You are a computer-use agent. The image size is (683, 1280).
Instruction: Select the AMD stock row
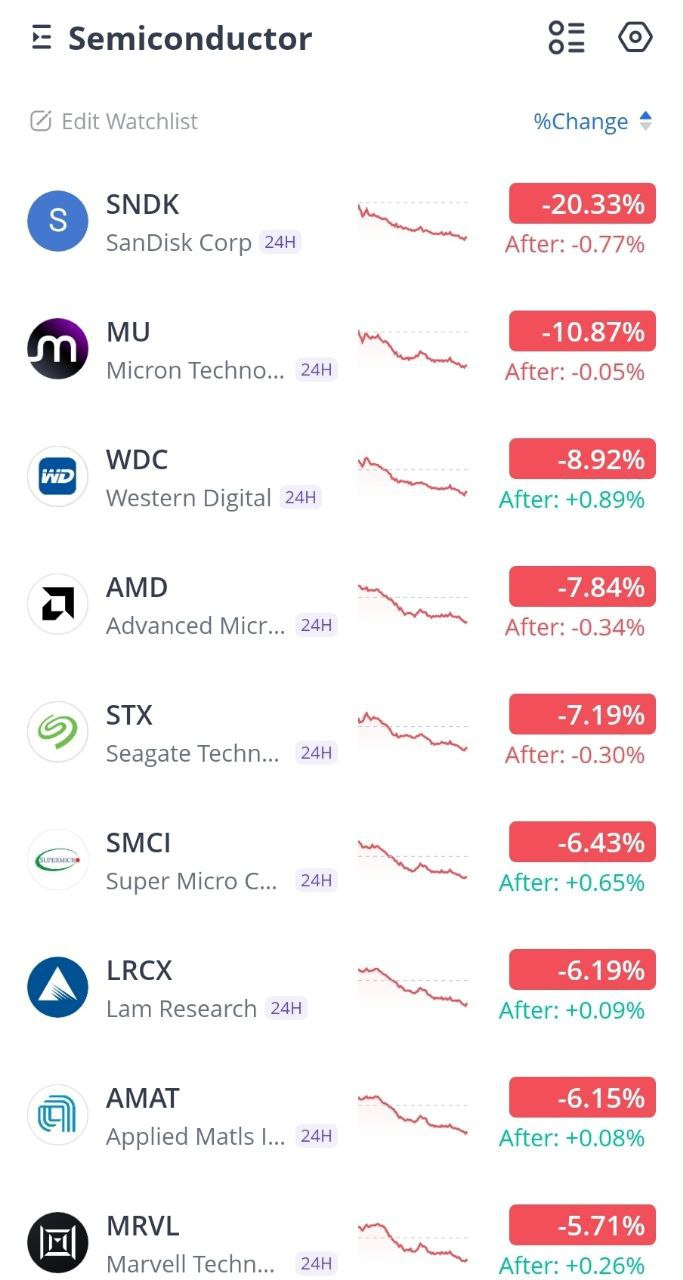coord(341,605)
